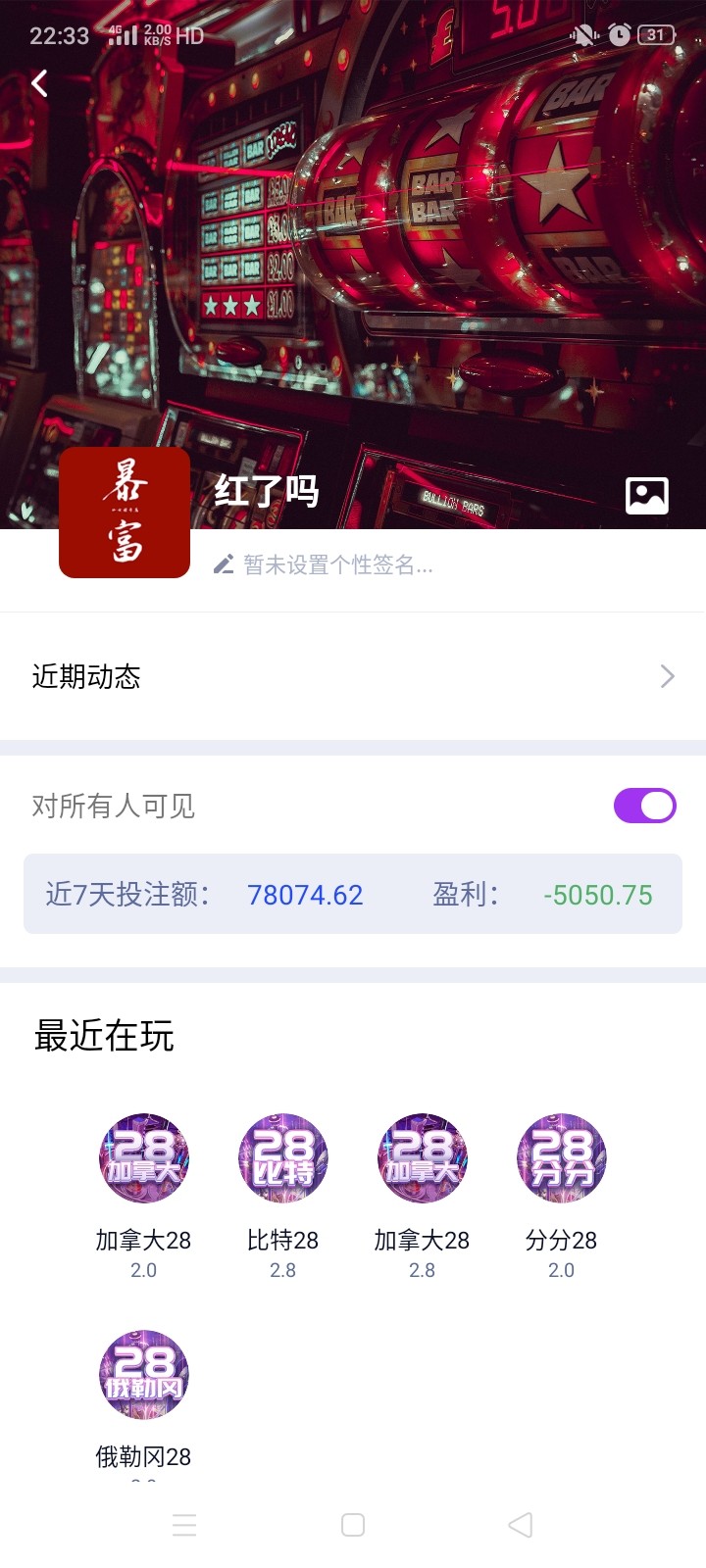The image size is (706, 1568).
Task: Open the 分分28 game icon
Action: [x=561, y=1157]
